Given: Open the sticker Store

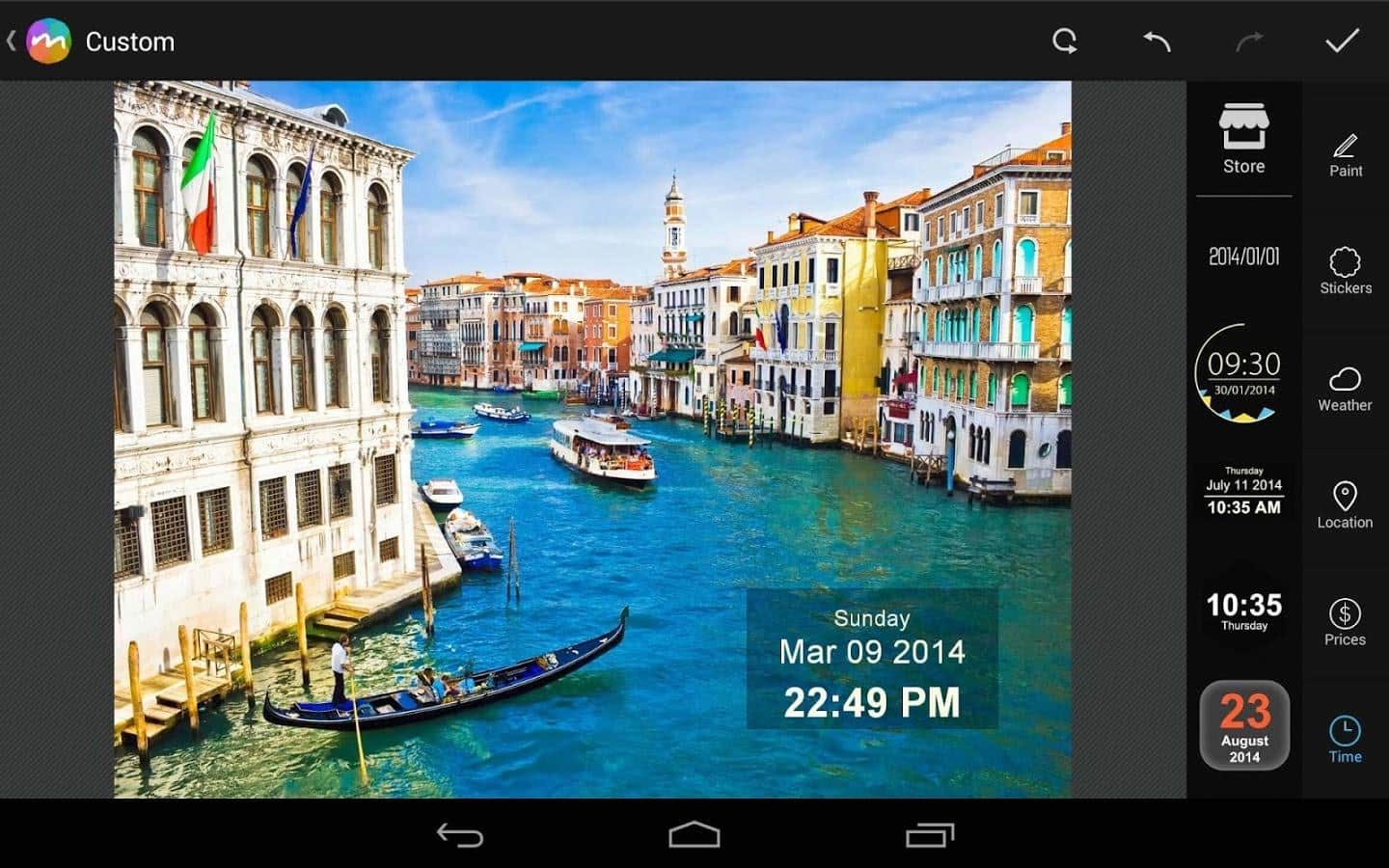Looking at the screenshot, I should 1243,140.
